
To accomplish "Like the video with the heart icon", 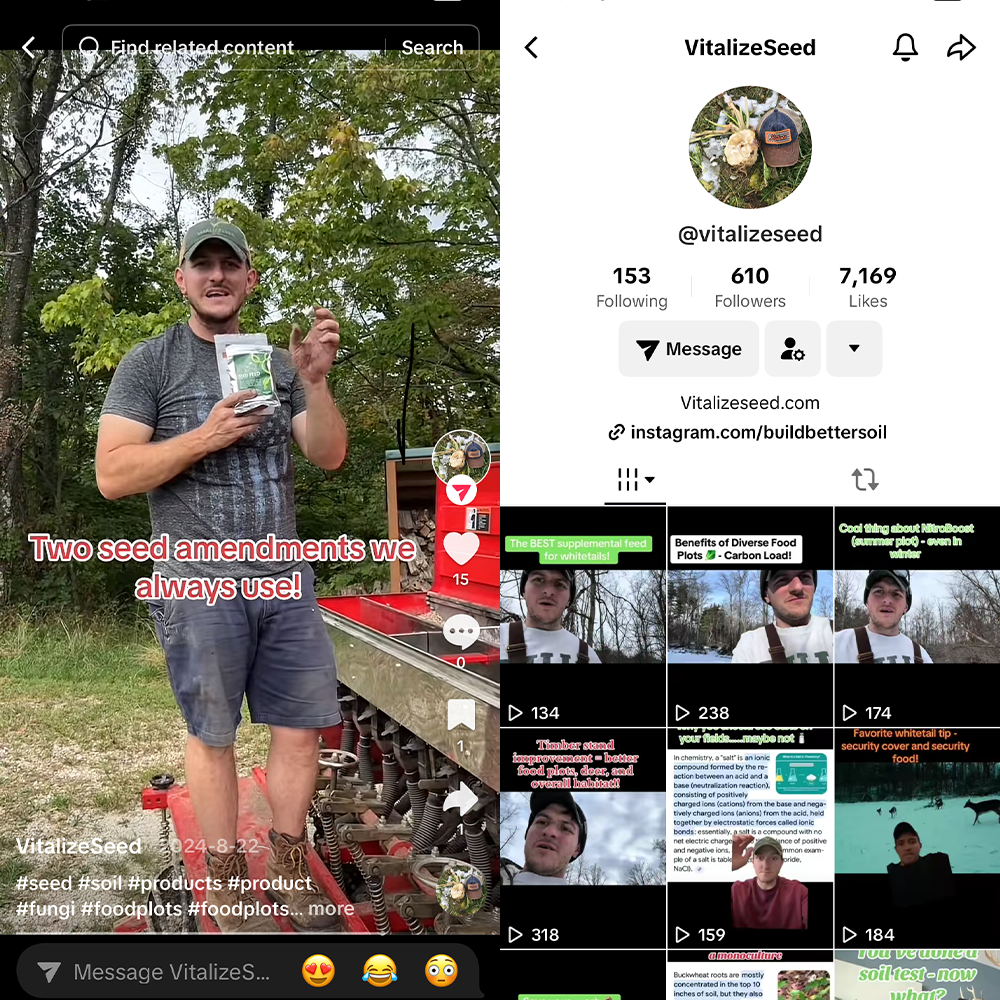I will (461, 549).
